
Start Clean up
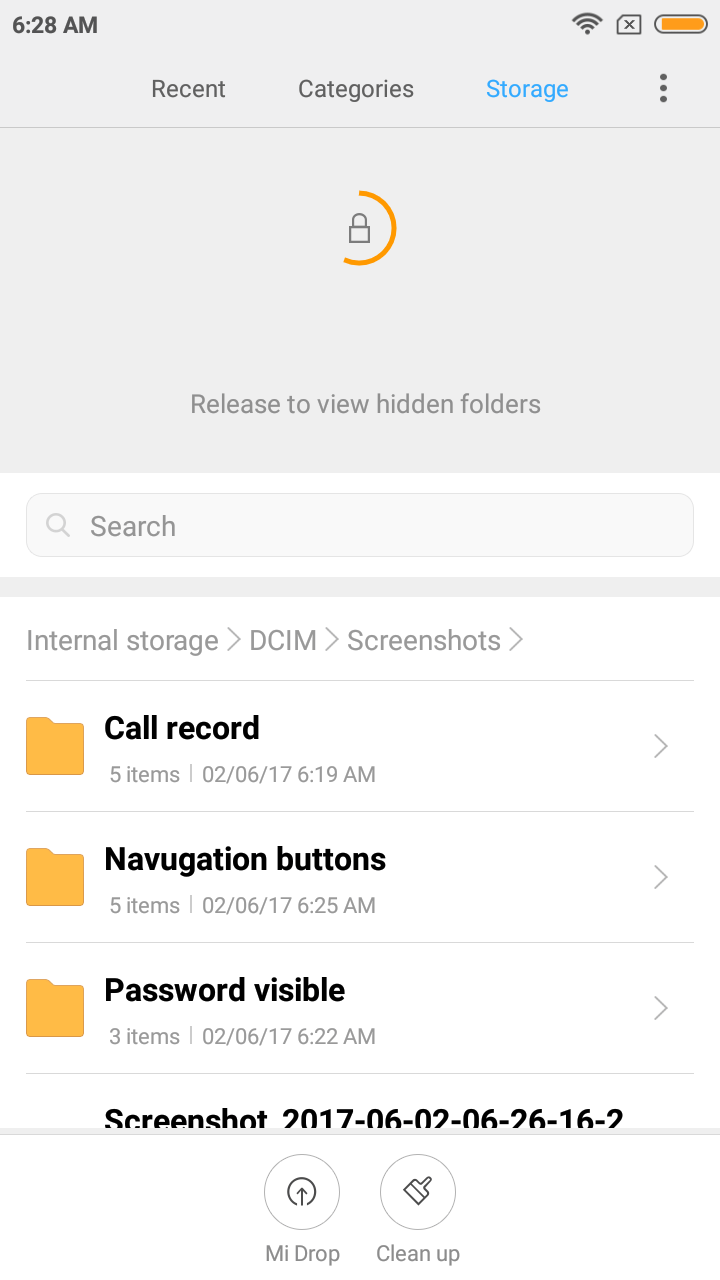(x=418, y=1210)
